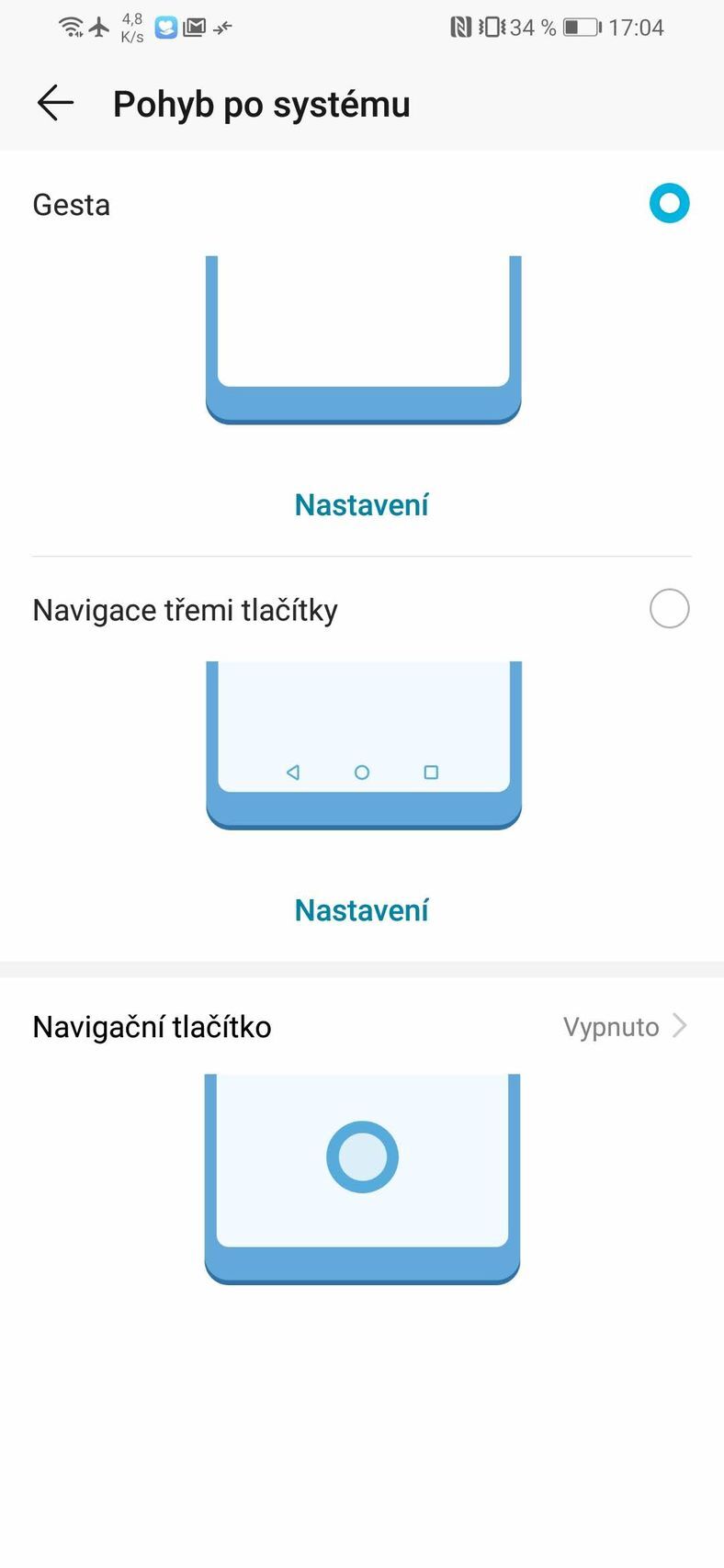
Task: Go back from Pohyb po systému
Action: pos(55,103)
